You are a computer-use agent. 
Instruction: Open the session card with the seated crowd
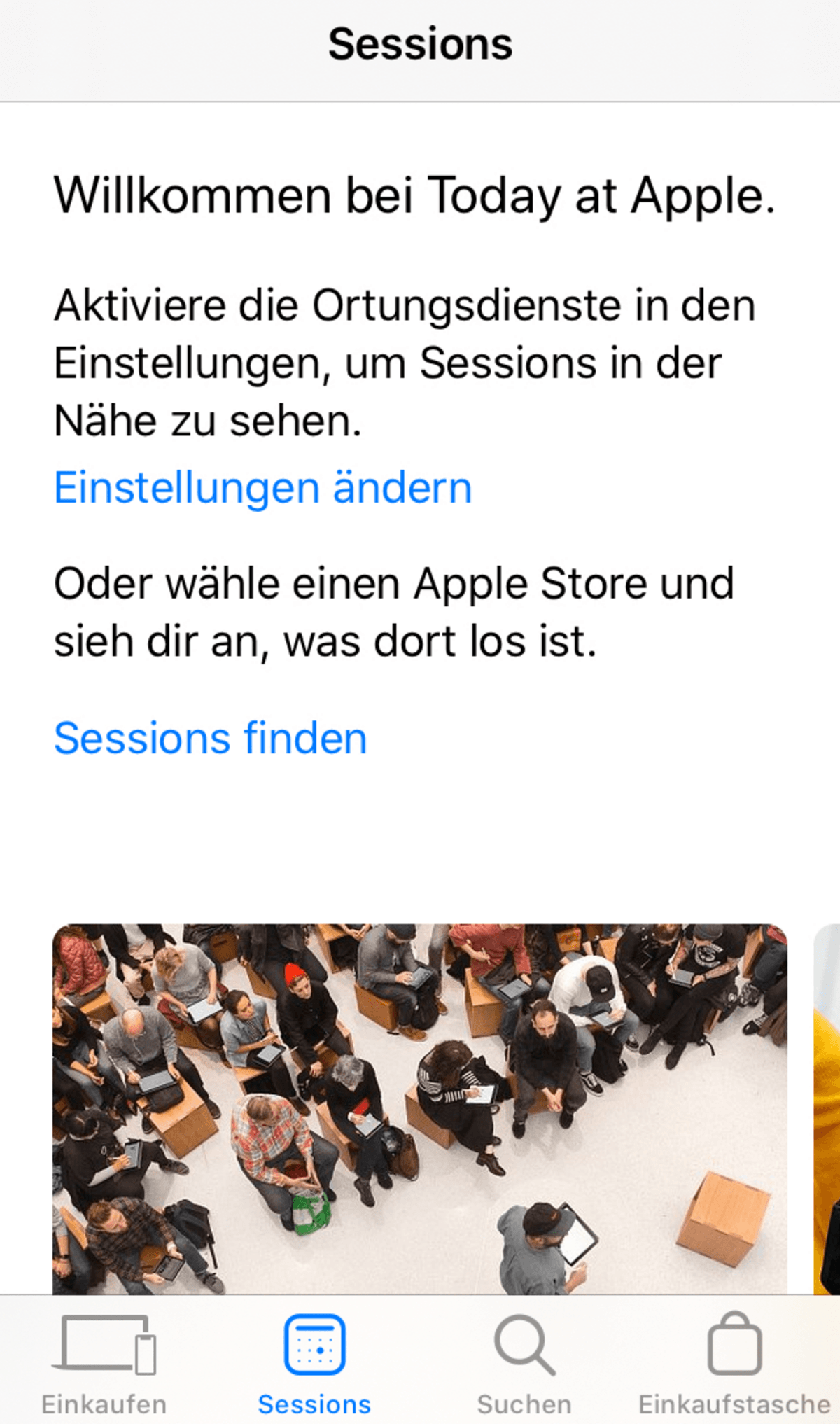tap(420, 1109)
